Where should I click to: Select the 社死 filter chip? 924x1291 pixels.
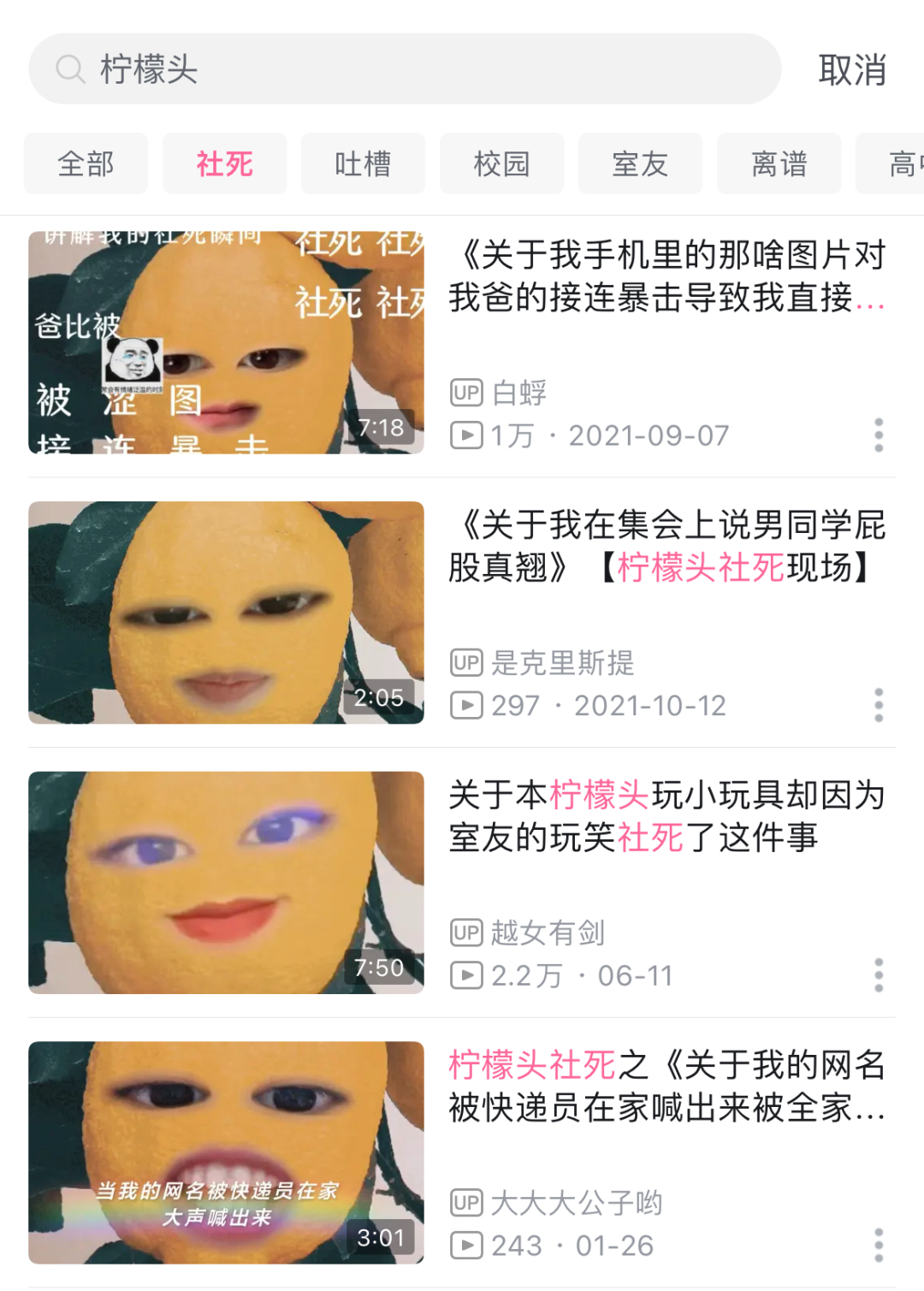224,163
